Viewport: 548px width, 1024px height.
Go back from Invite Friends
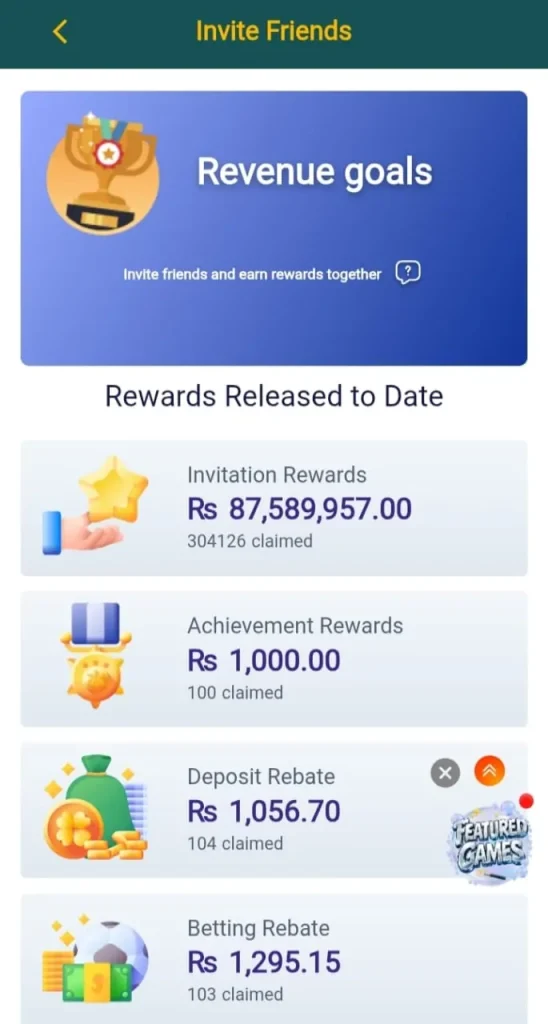(x=60, y=31)
